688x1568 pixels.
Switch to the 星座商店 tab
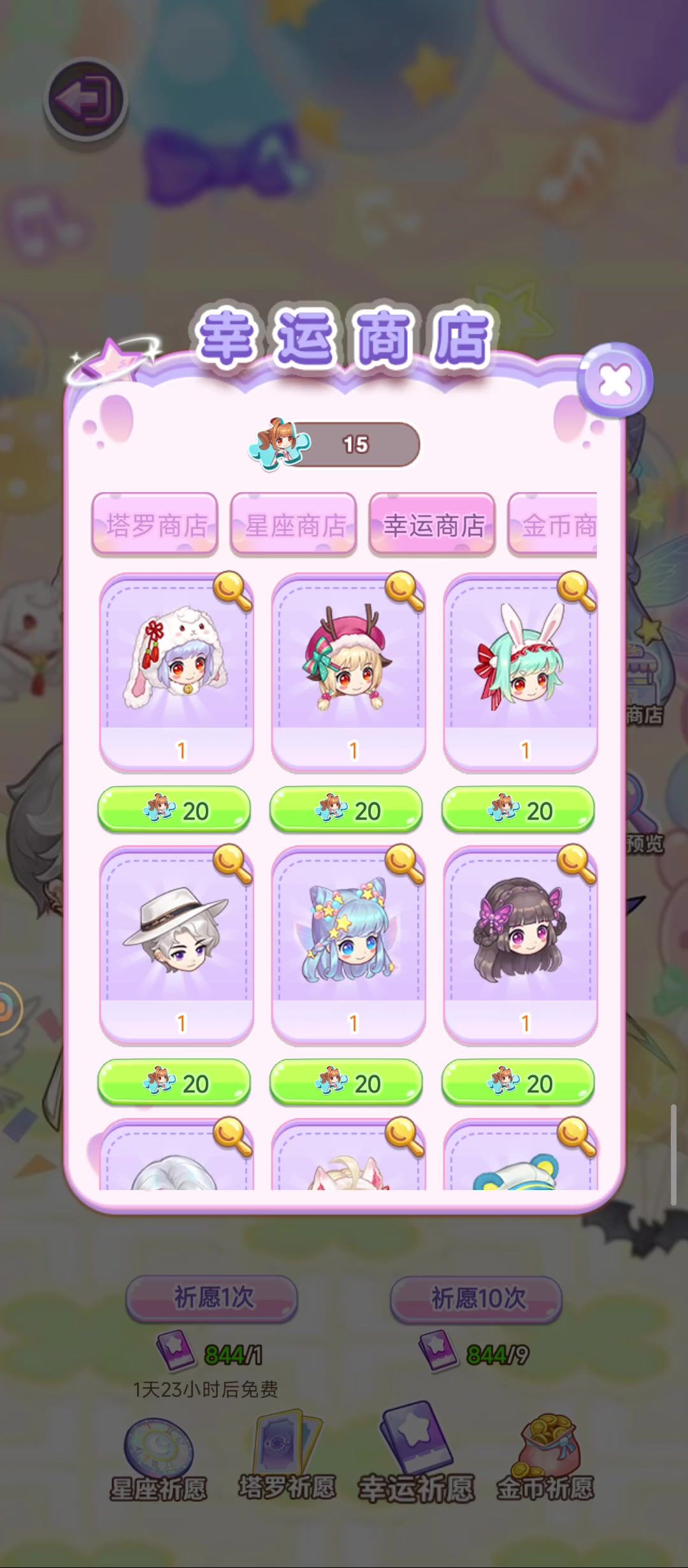(293, 525)
